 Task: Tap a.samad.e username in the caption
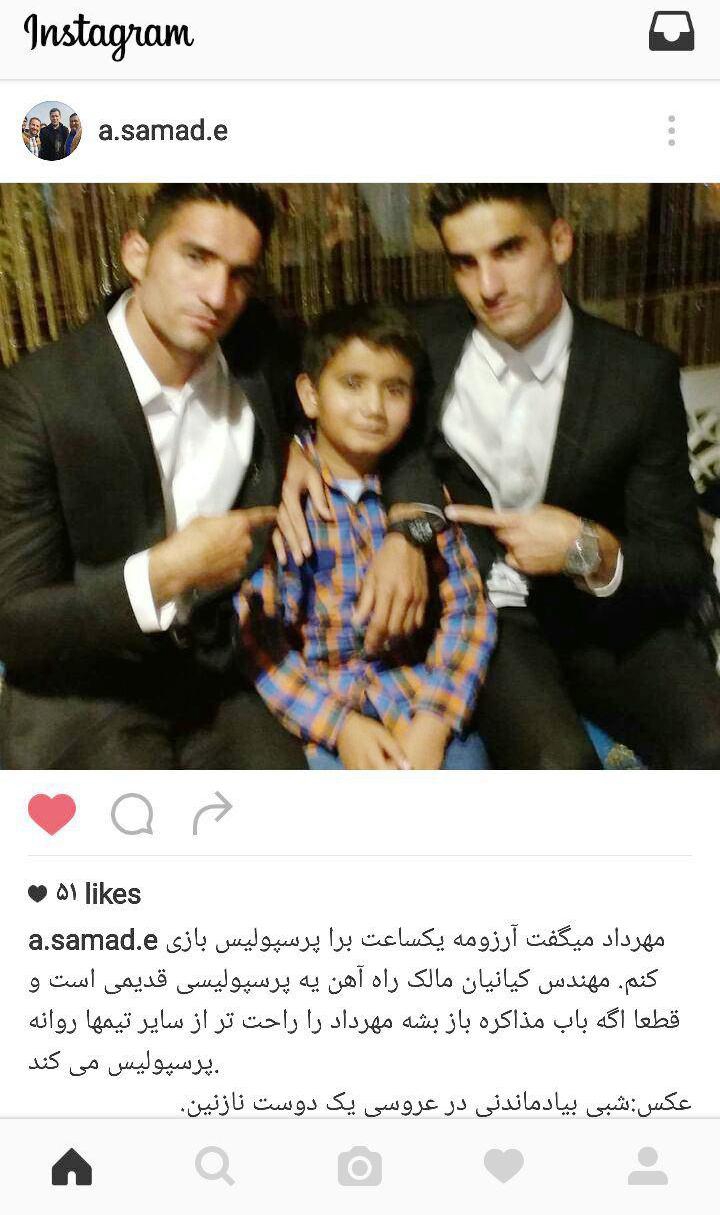pos(93,941)
